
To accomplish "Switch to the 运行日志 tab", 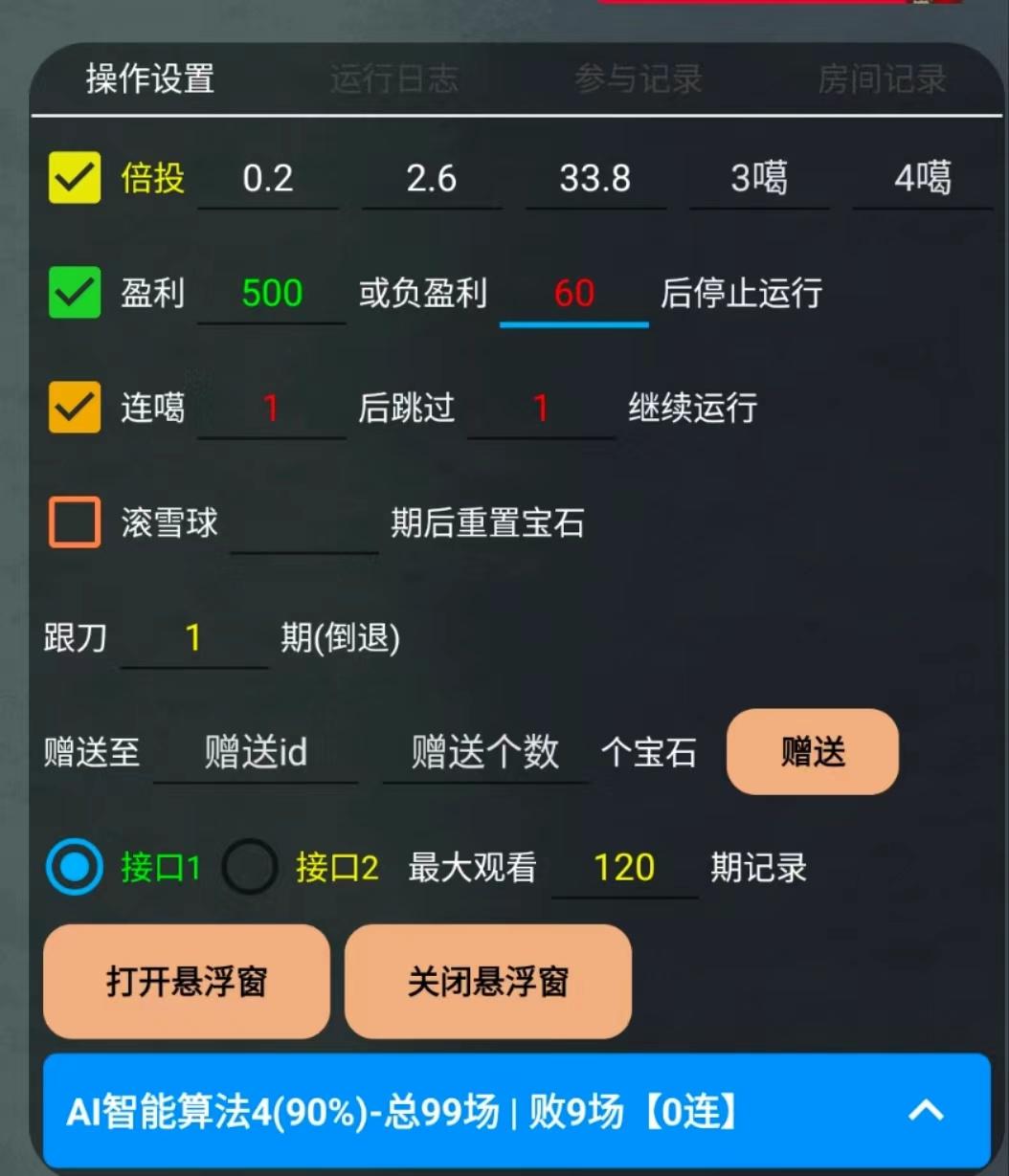I will [393, 78].
